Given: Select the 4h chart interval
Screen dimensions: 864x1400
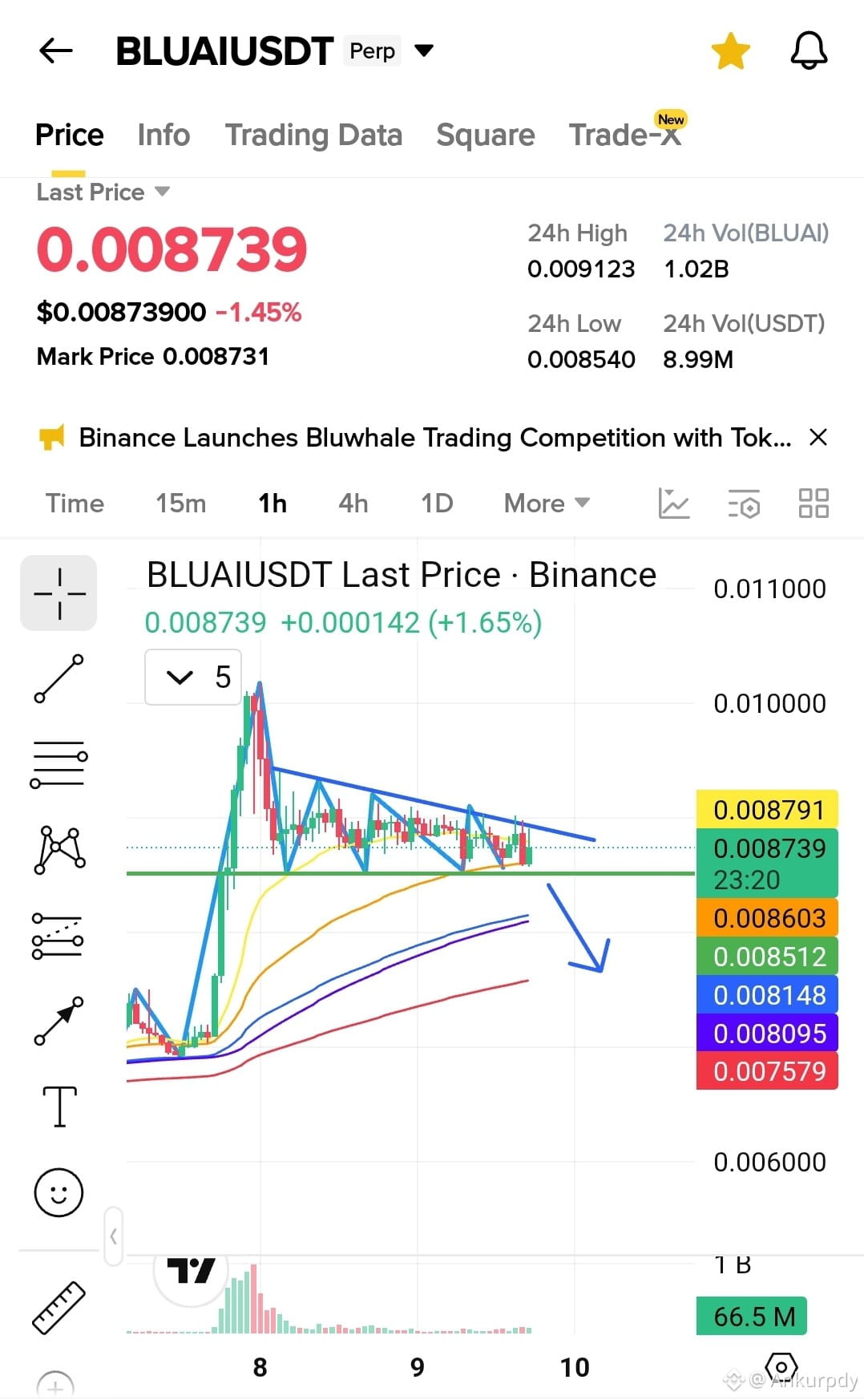Looking at the screenshot, I should 353,503.
